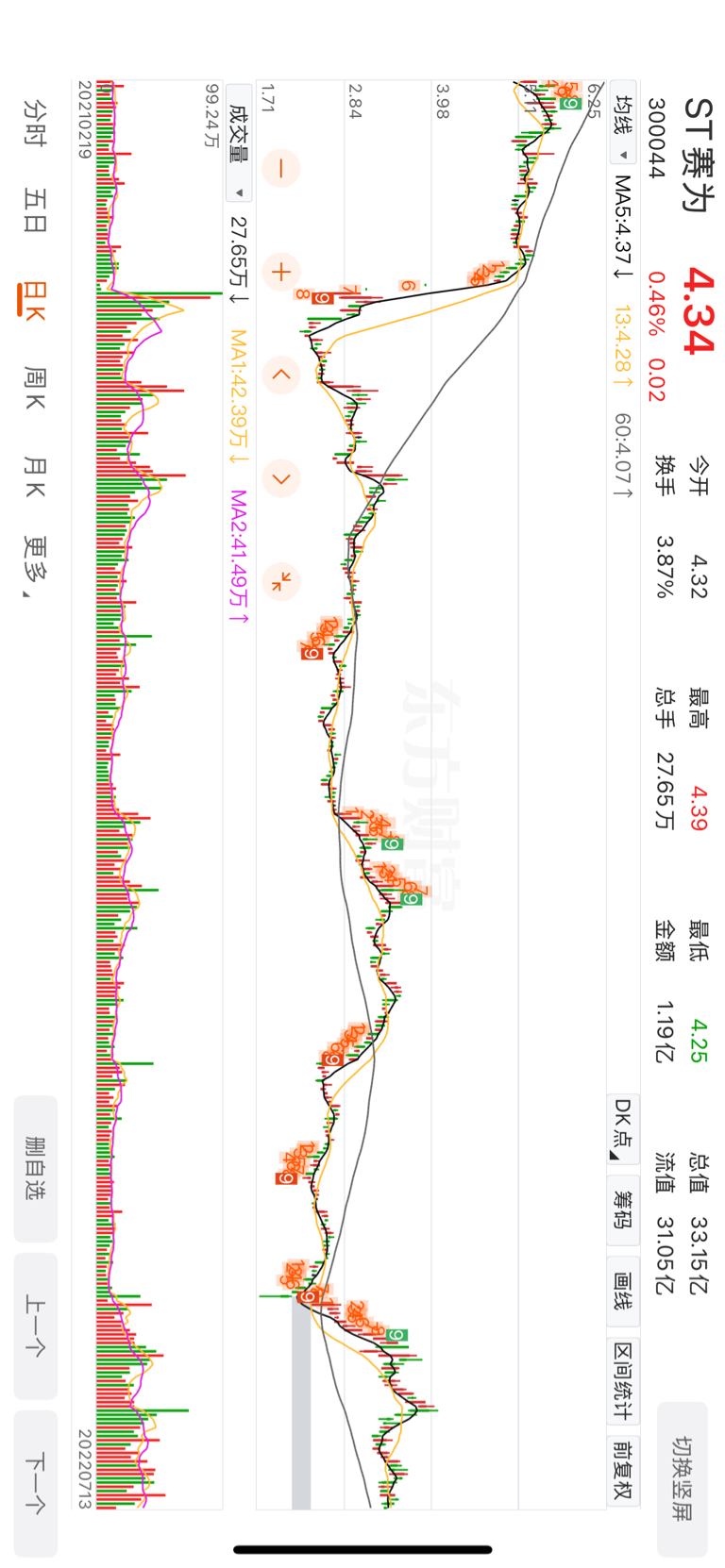725x1568 pixels.
Task: Go to next stock with 下一个
Action: [36, 1483]
